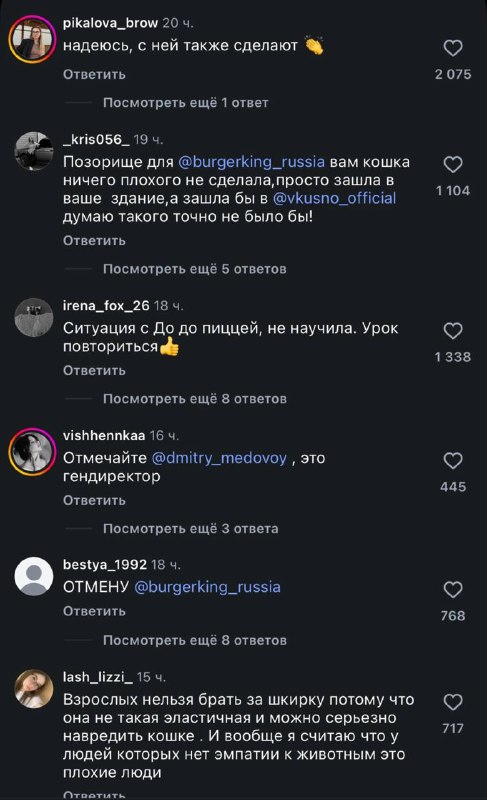Screen dimensions: 487x800
Task: Show 8 more replies under irena_fox_26
Action: 195,398
